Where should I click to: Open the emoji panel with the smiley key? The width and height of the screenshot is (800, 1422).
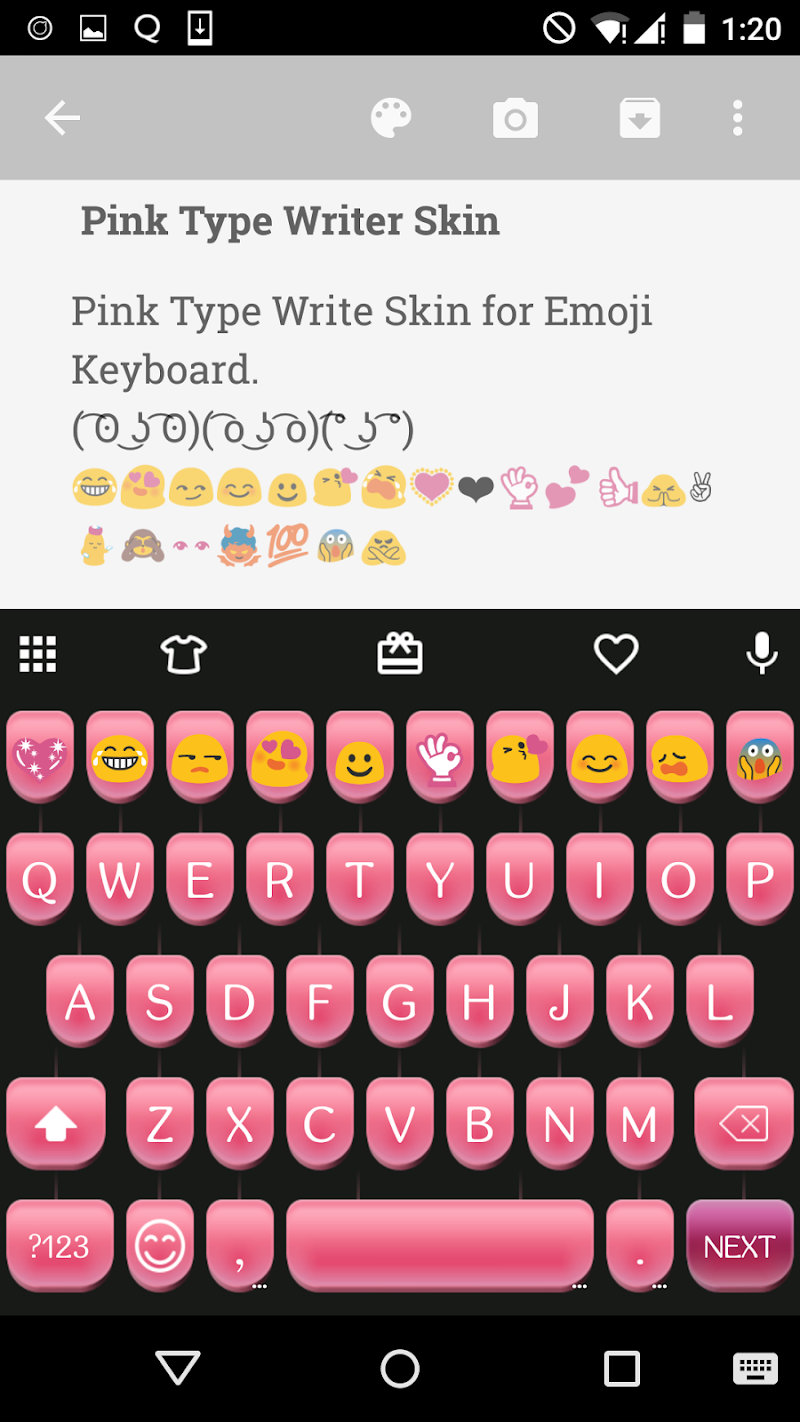pyautogui.click(x=160, y=1246)
